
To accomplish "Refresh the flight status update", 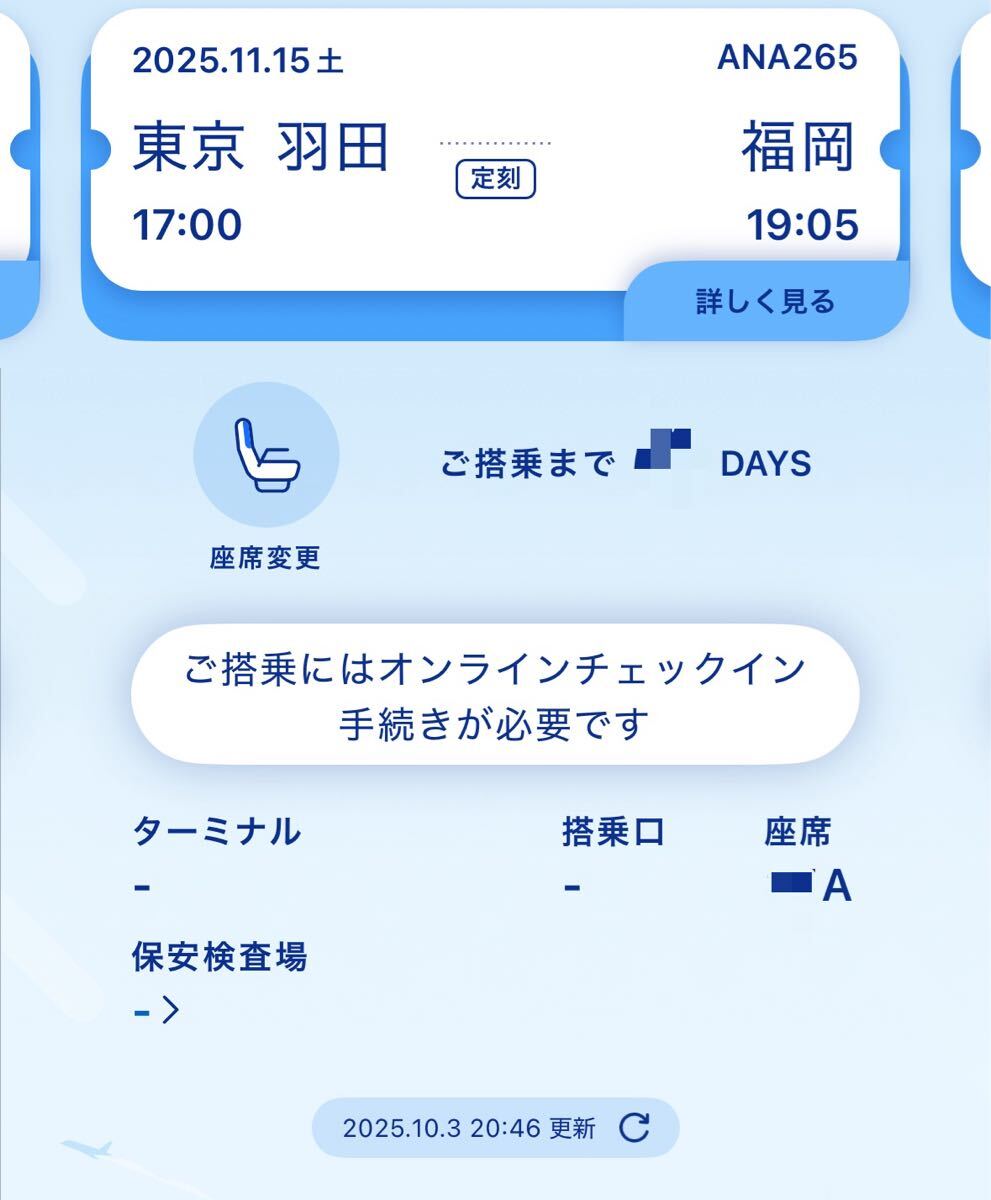I will (634, 1128).
